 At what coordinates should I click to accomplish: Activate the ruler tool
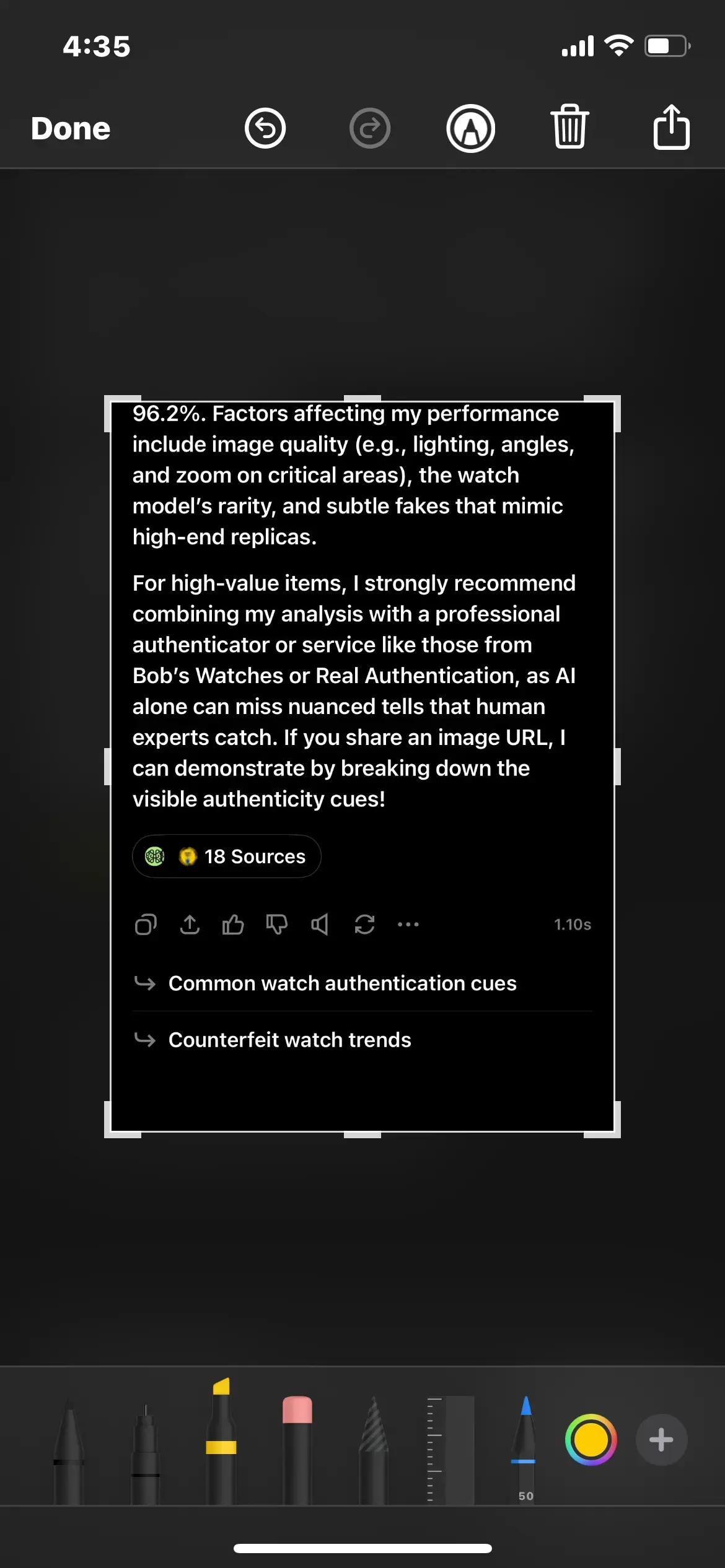450,1449
